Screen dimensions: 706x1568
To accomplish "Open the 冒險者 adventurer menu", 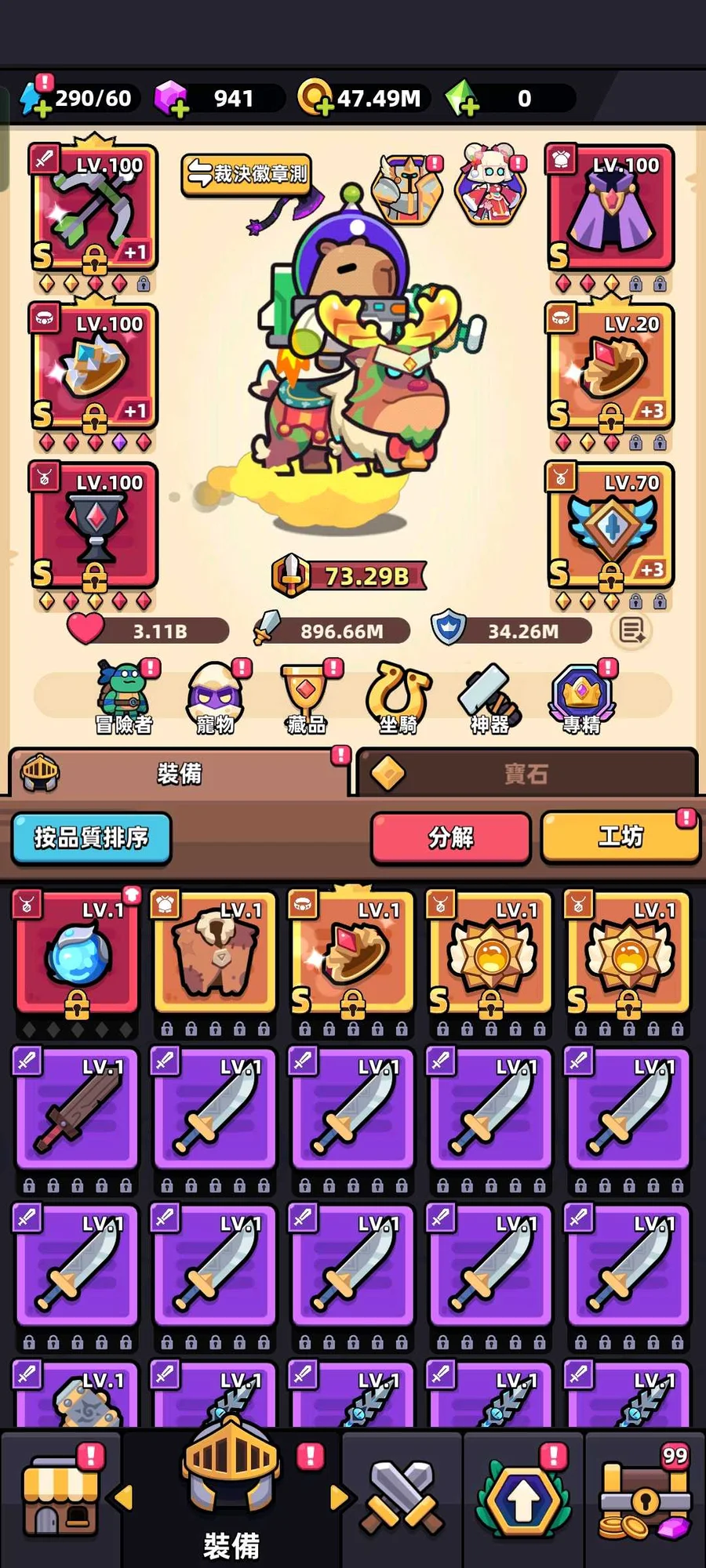I will point(126,696).
